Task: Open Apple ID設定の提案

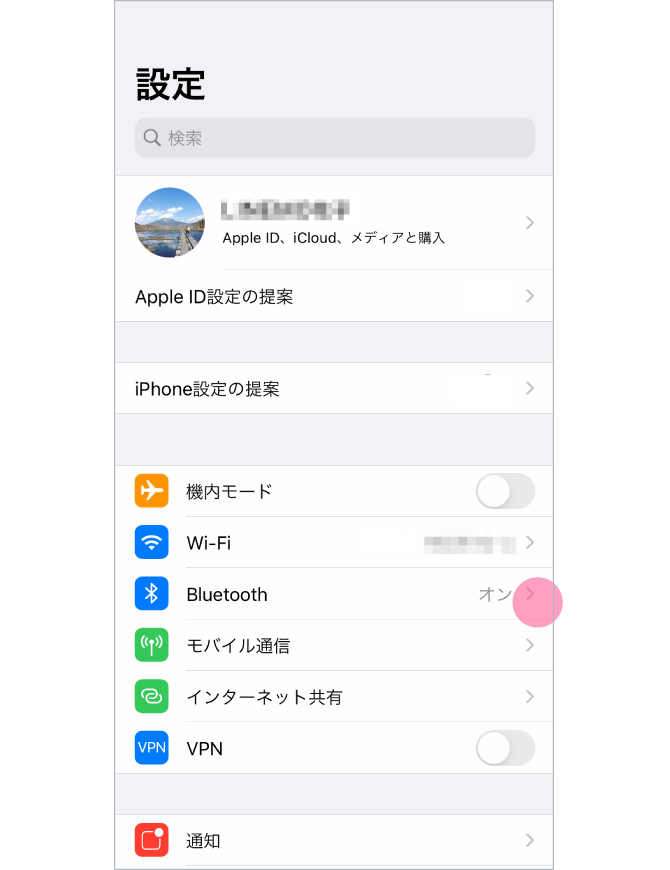Action: click(334, 297)
